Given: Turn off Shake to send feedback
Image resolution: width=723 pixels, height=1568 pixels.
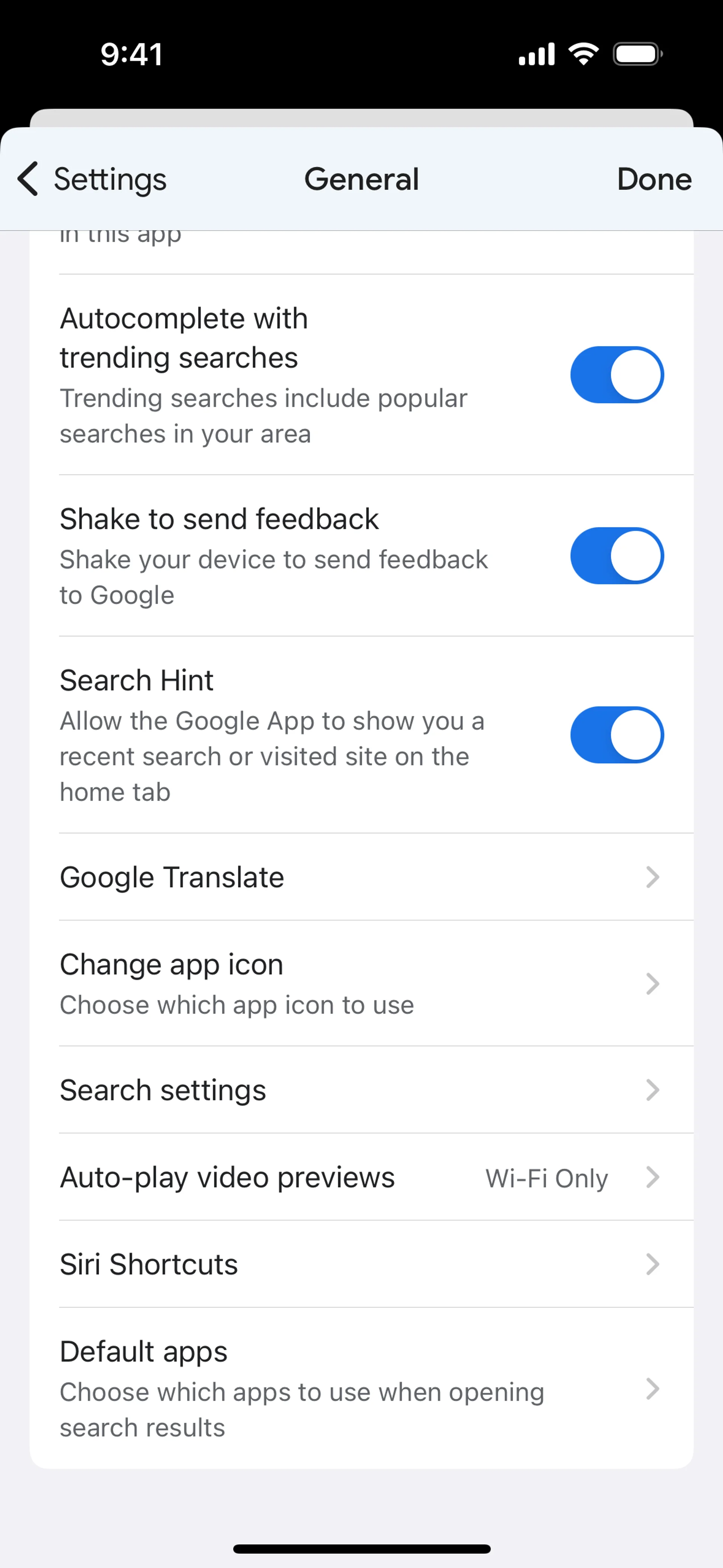Looking at the screenshot, I should pos(616,556).
